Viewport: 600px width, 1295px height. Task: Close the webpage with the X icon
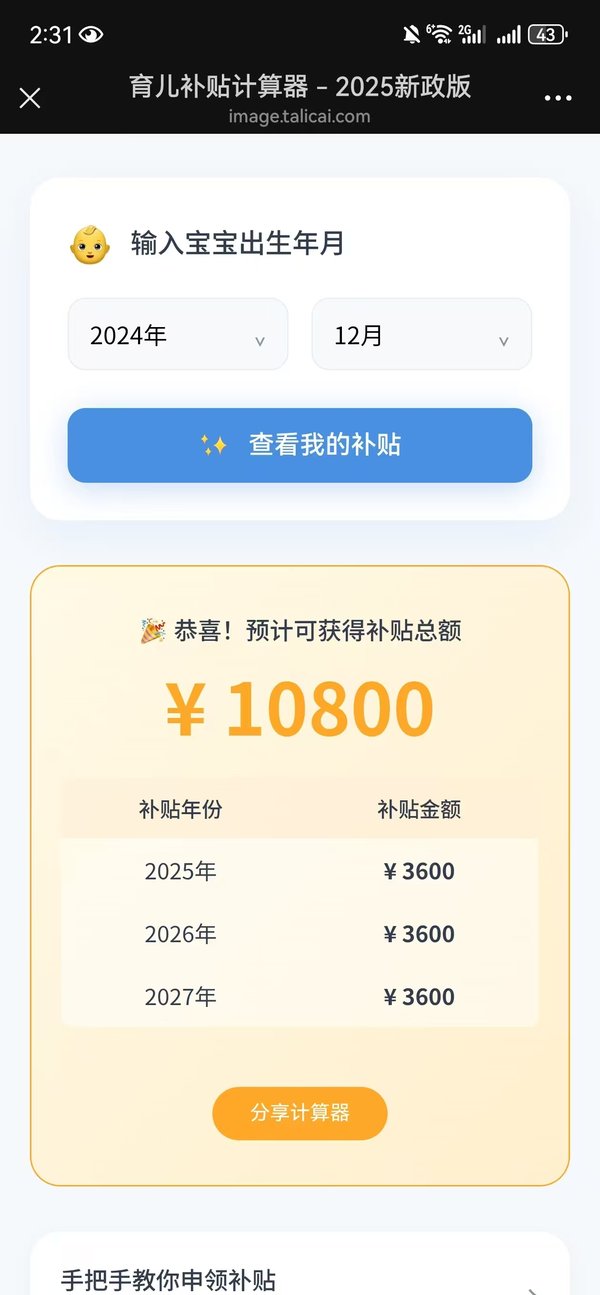click(30, 98)
